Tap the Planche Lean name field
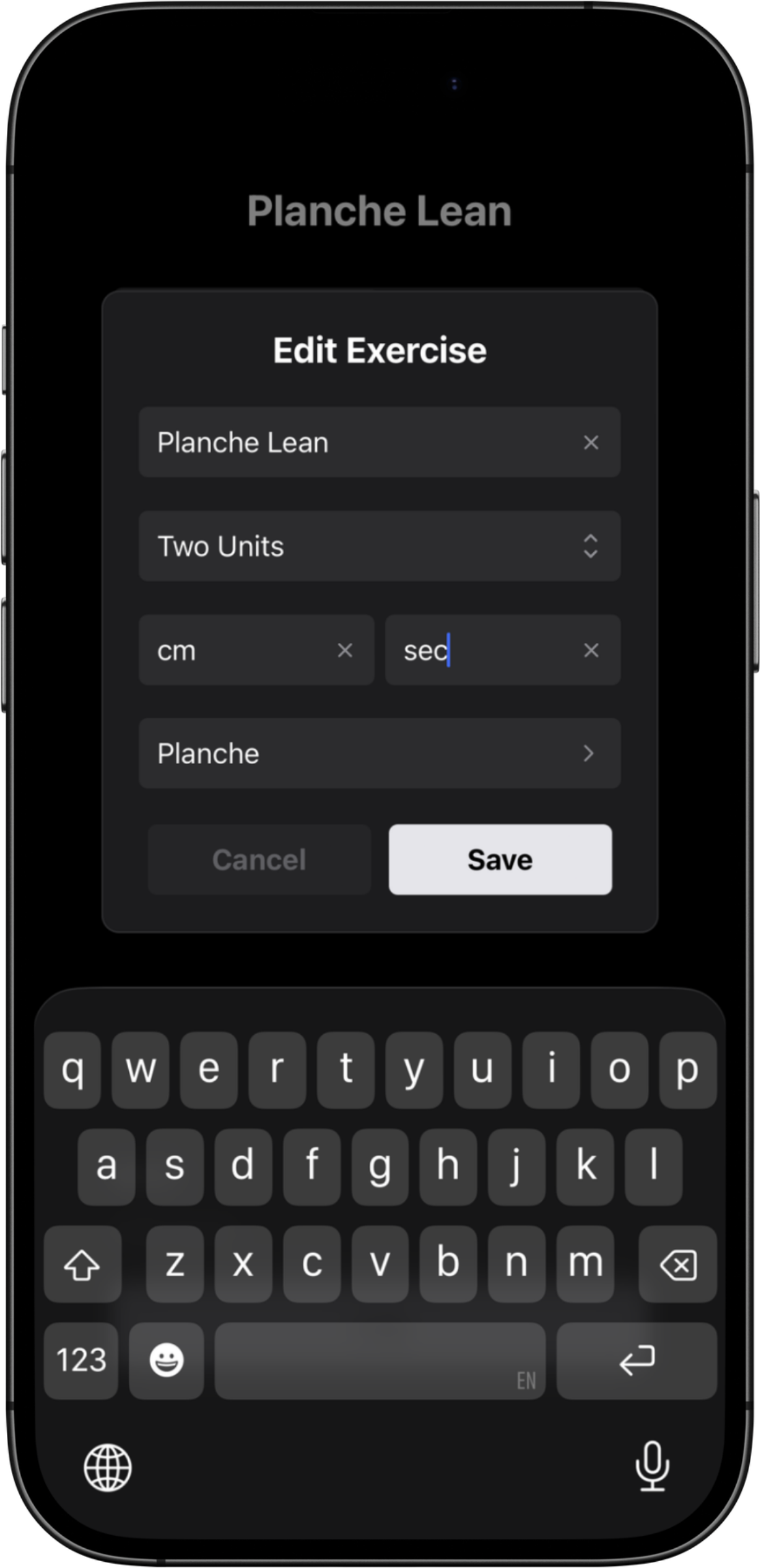761x1568 pixels. 353,442
